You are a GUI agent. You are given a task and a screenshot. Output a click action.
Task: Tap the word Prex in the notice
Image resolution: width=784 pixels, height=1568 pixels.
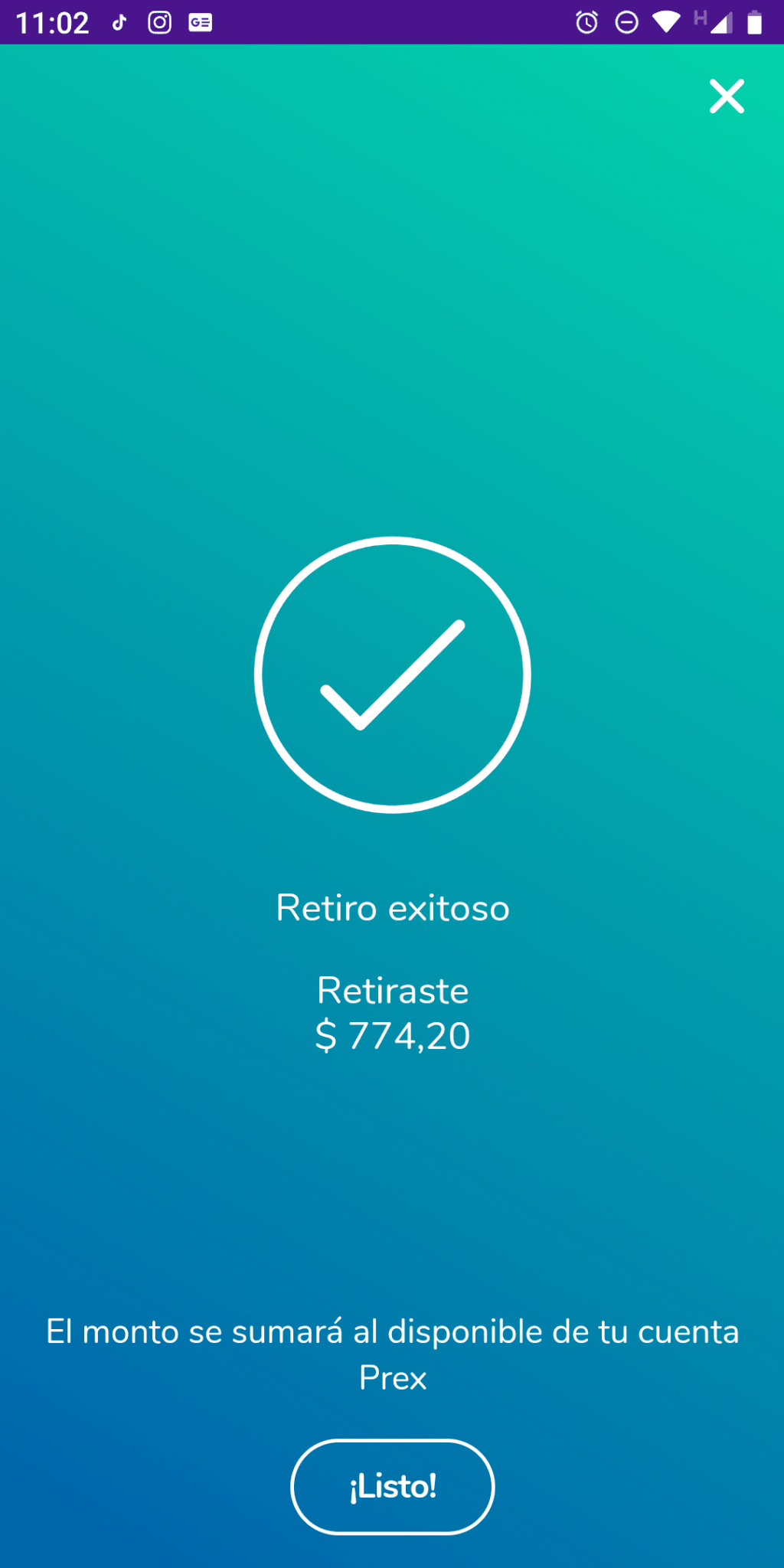coord(392,1378)
